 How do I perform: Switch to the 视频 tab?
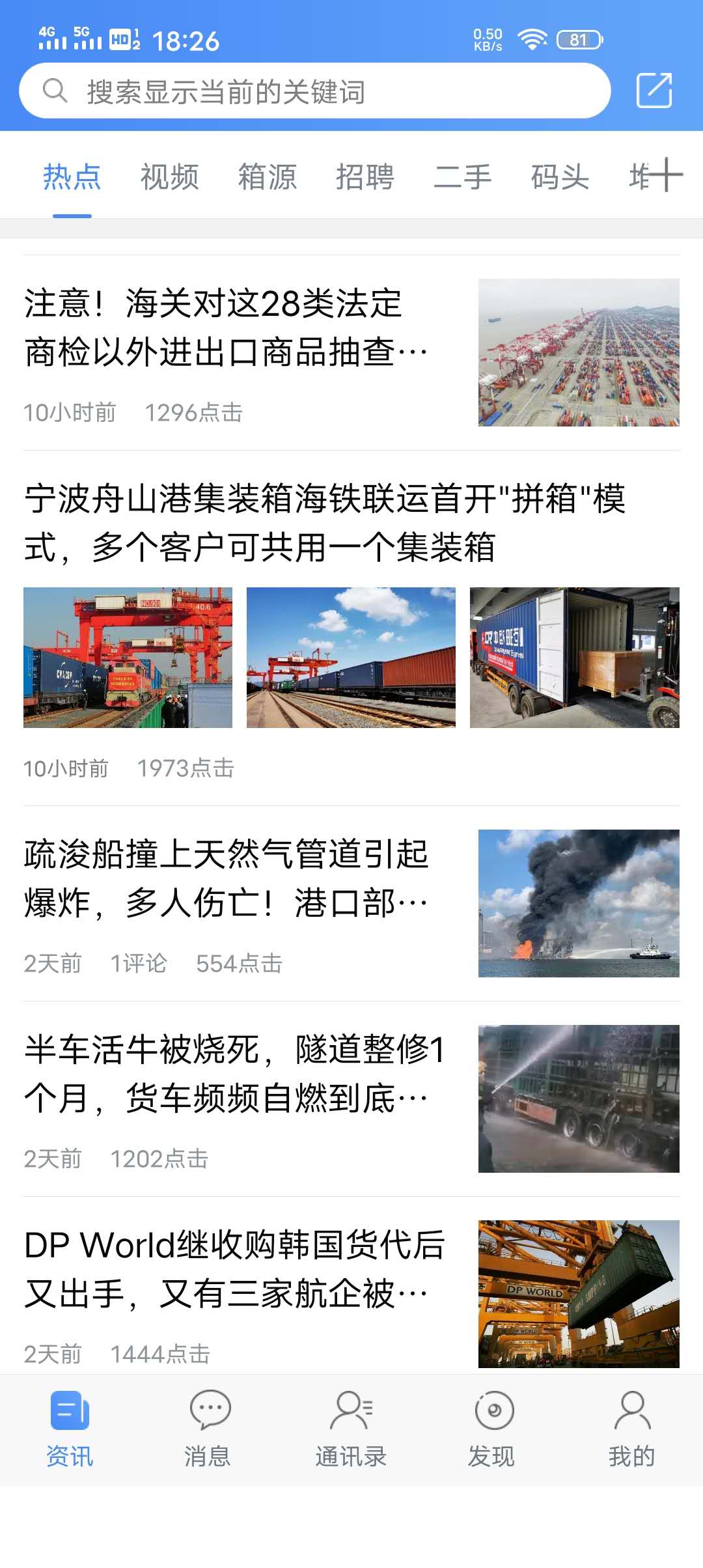(x=169, y=177)
